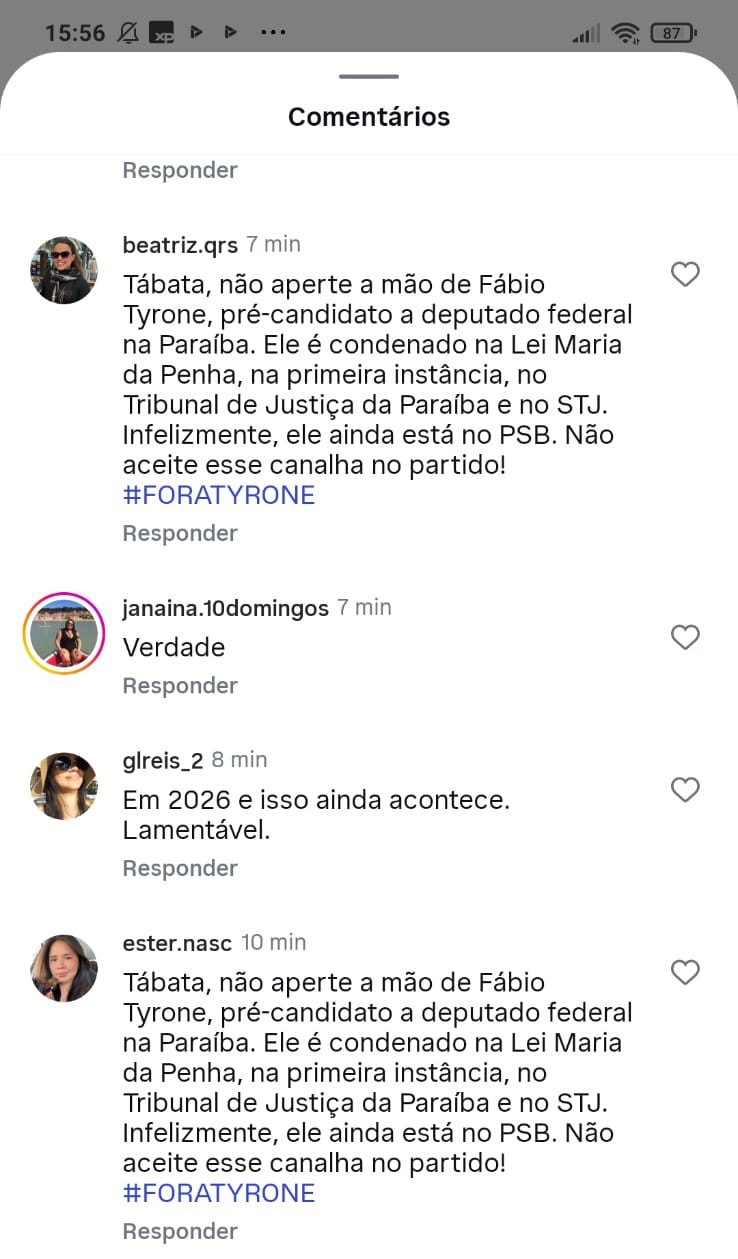Screen dimensions: 738x1259
Task: Toggle like on glreis_2's comment
Action: [685, 790]
